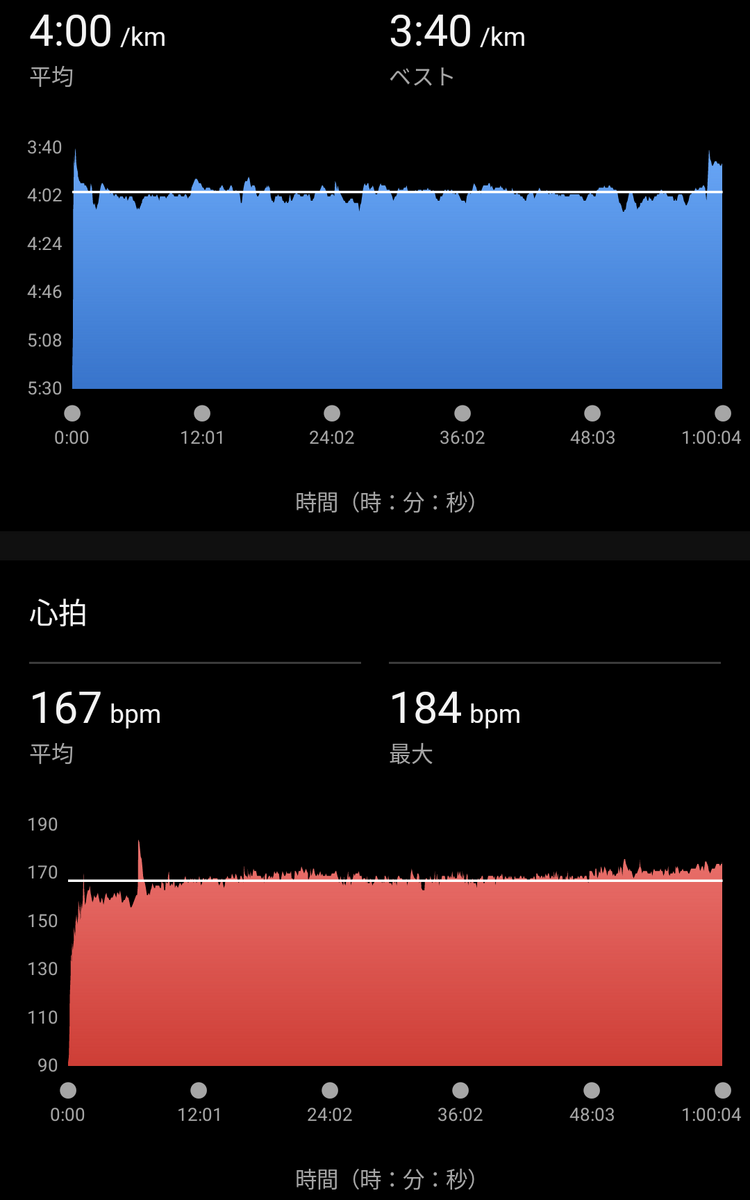Open the blue pace chart in detail
750x1200 pixels.
397,269
